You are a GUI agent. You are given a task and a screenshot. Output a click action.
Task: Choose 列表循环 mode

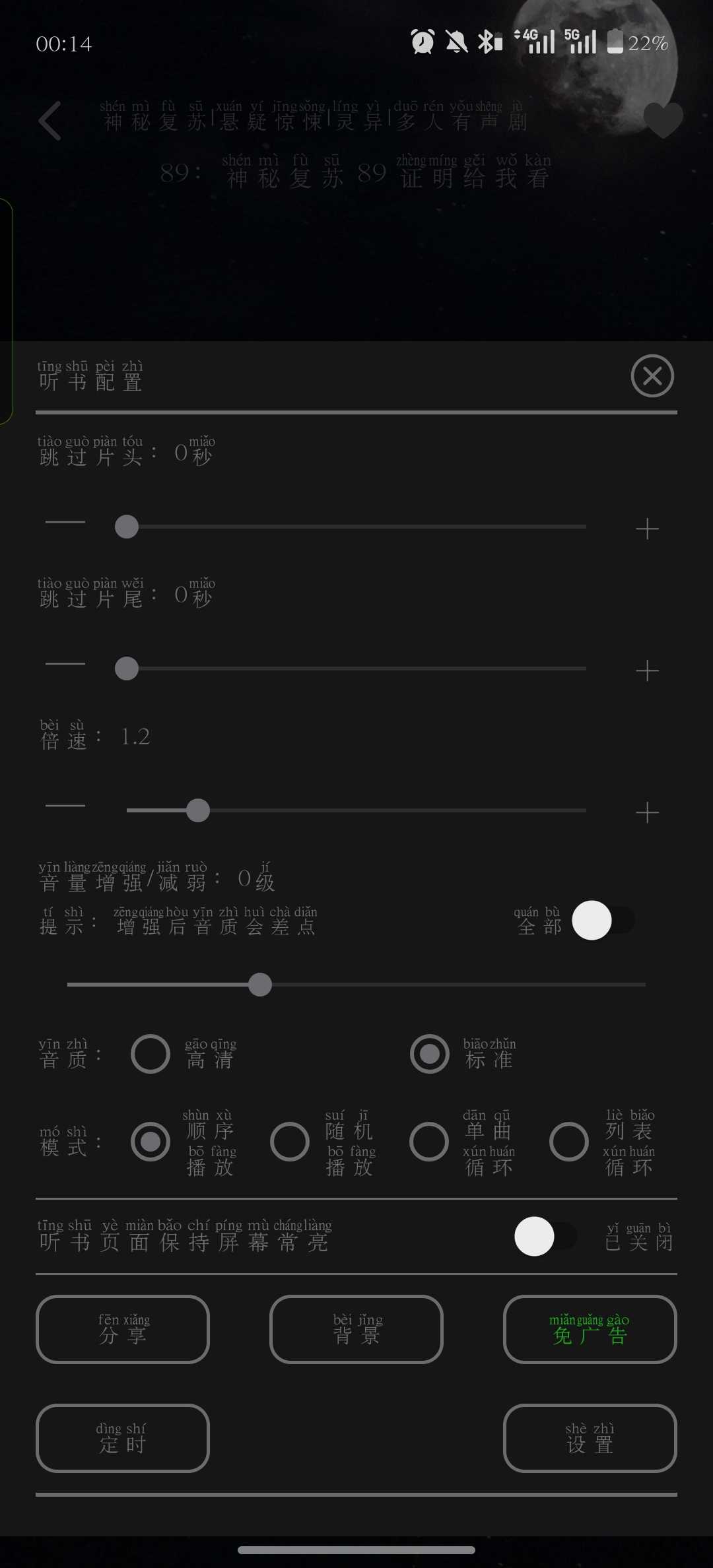click(569, 1142)
